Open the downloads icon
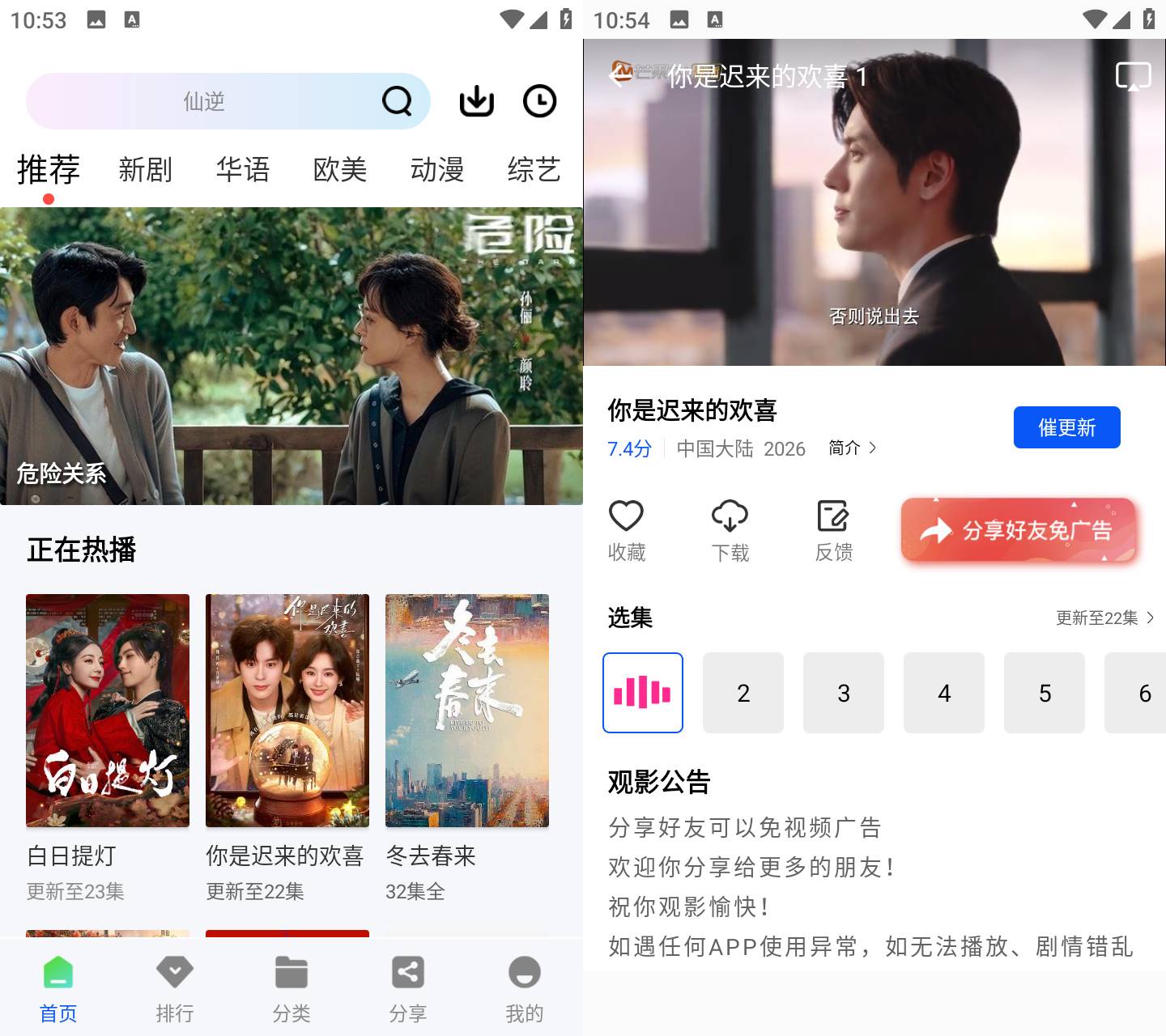 click(476, 101)
